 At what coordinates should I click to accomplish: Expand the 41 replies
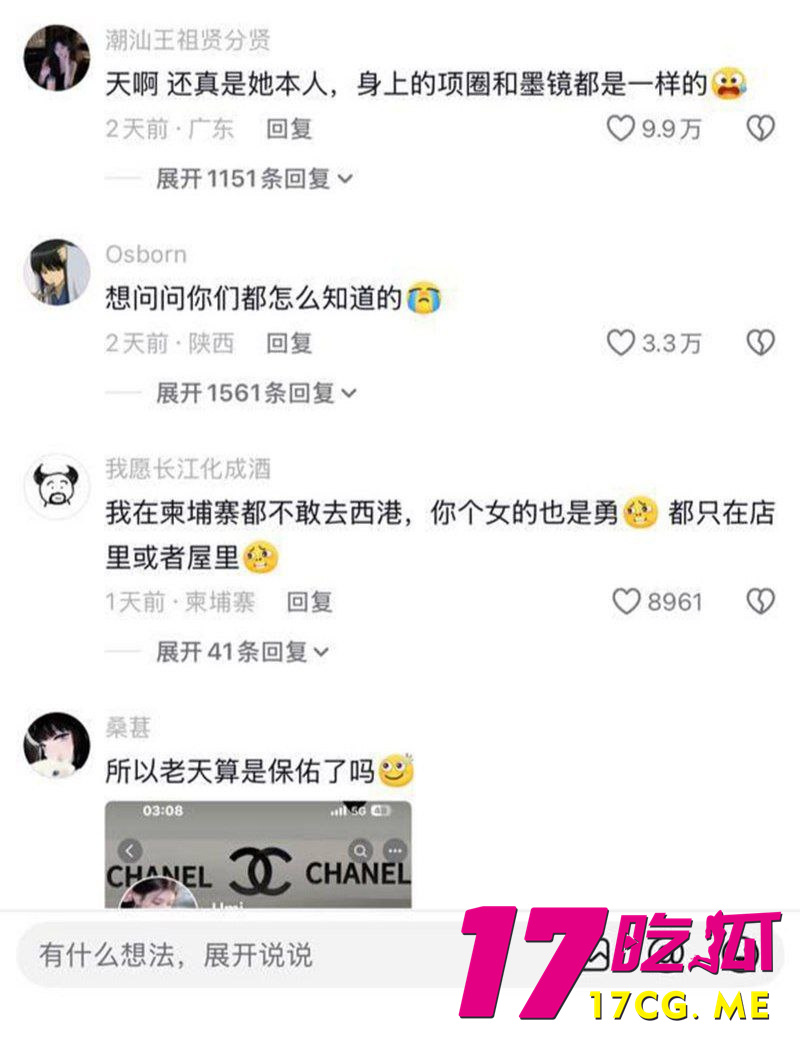point(242,652)
